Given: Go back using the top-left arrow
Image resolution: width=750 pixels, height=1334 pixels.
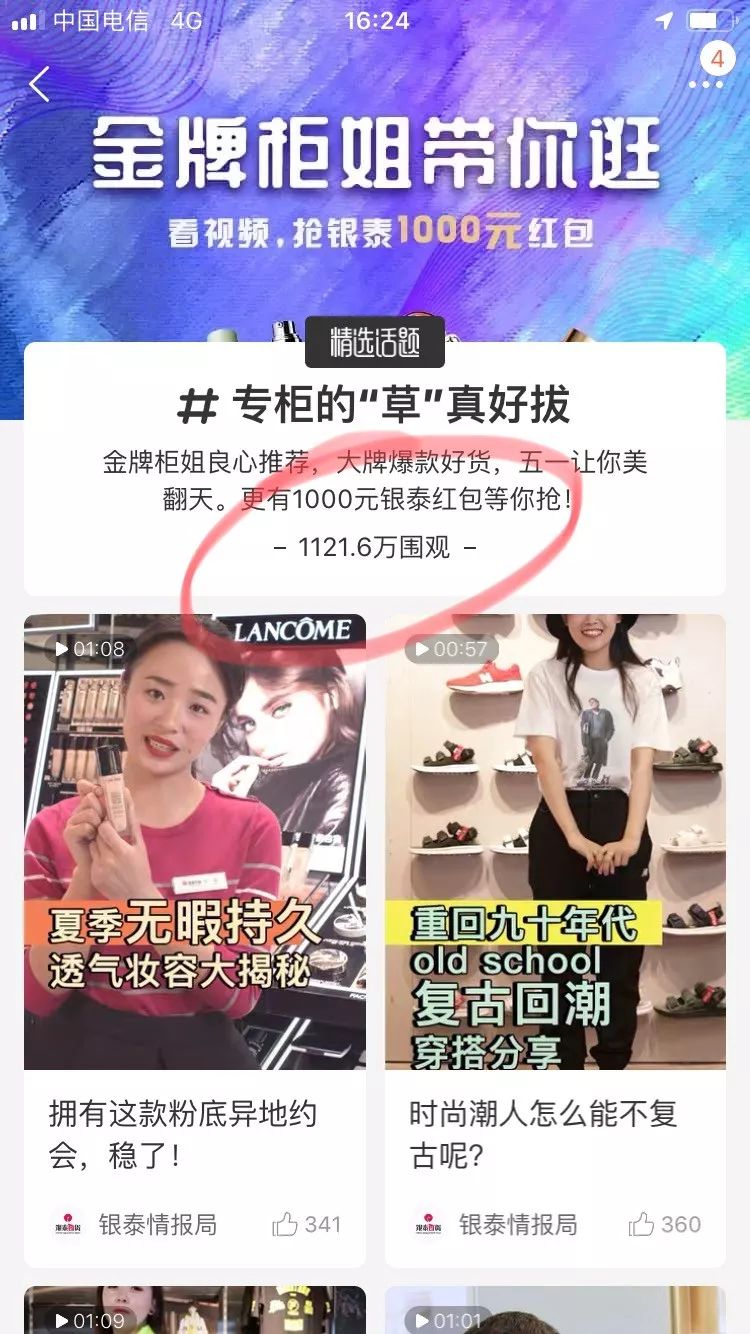Looking at the screenshot, I should coord(39,85).
